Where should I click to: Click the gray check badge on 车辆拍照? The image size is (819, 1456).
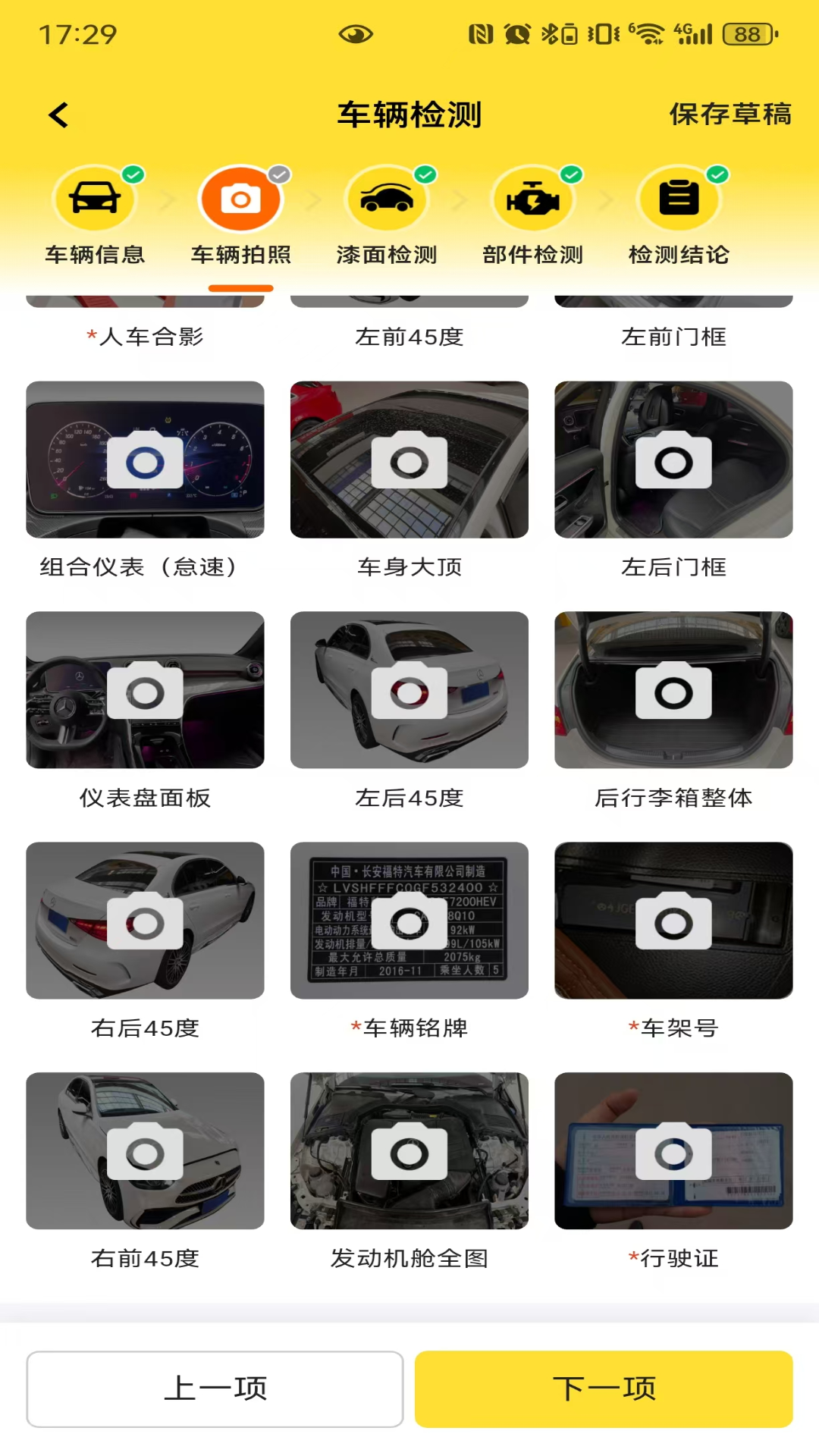point(278,173)
